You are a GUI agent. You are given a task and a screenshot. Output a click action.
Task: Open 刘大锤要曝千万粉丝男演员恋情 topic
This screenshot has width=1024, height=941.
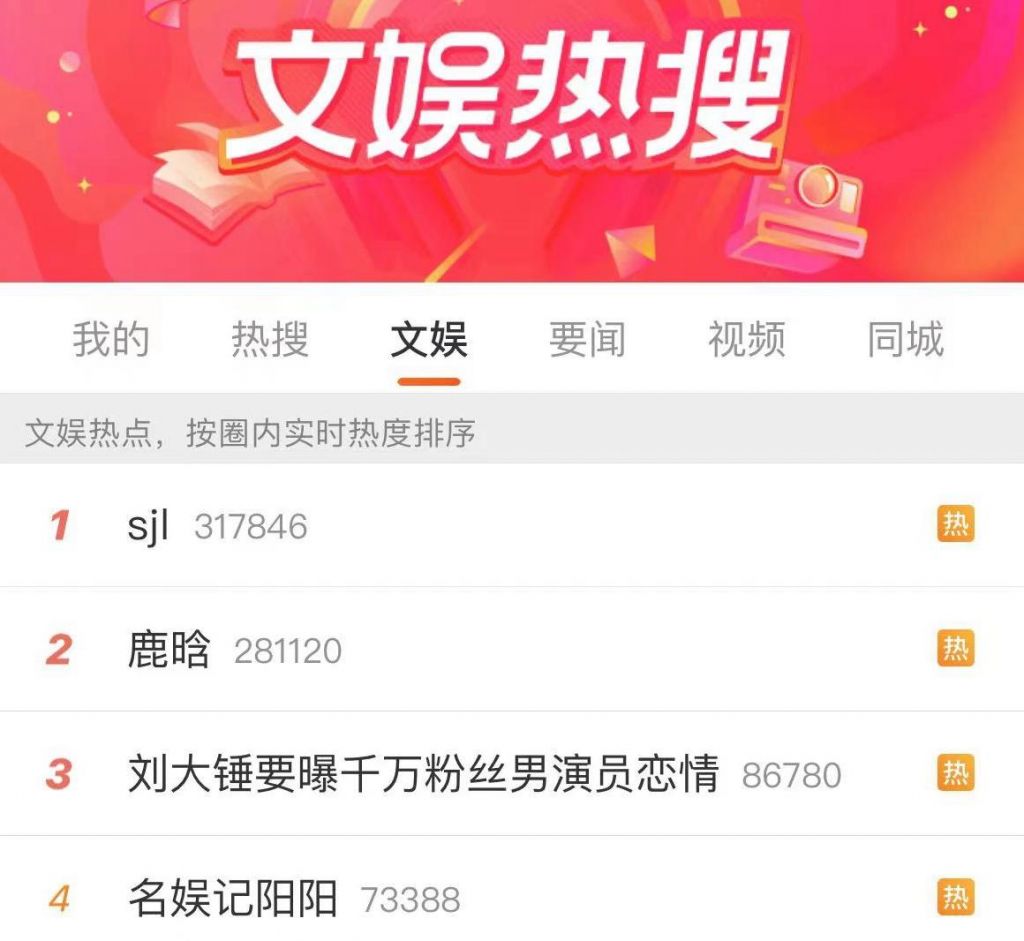click(x=423, y=774)
